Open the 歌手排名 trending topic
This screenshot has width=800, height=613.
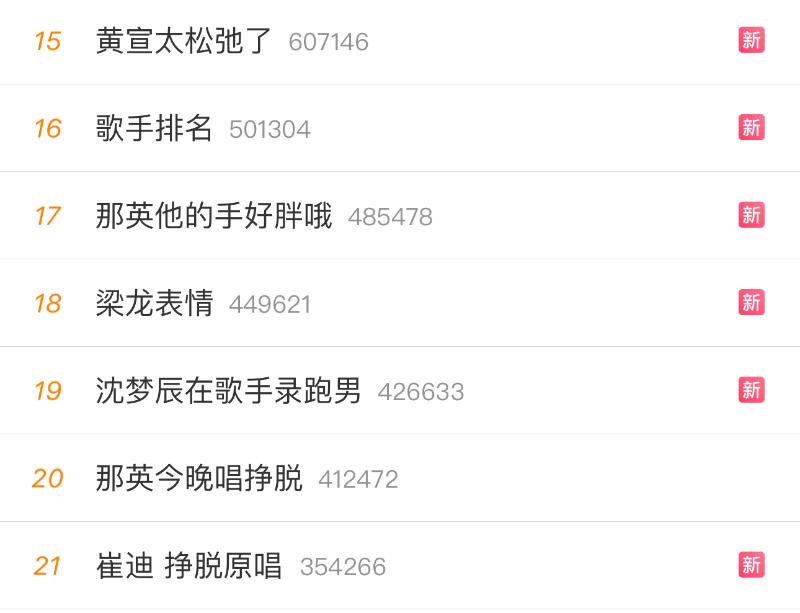pyautogui.click(x=154, y=128)
